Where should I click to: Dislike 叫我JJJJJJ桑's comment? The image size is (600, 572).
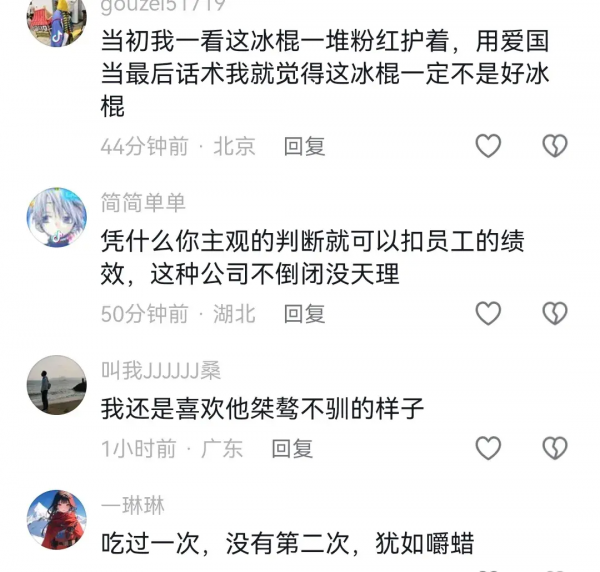[x=555, y=447]
